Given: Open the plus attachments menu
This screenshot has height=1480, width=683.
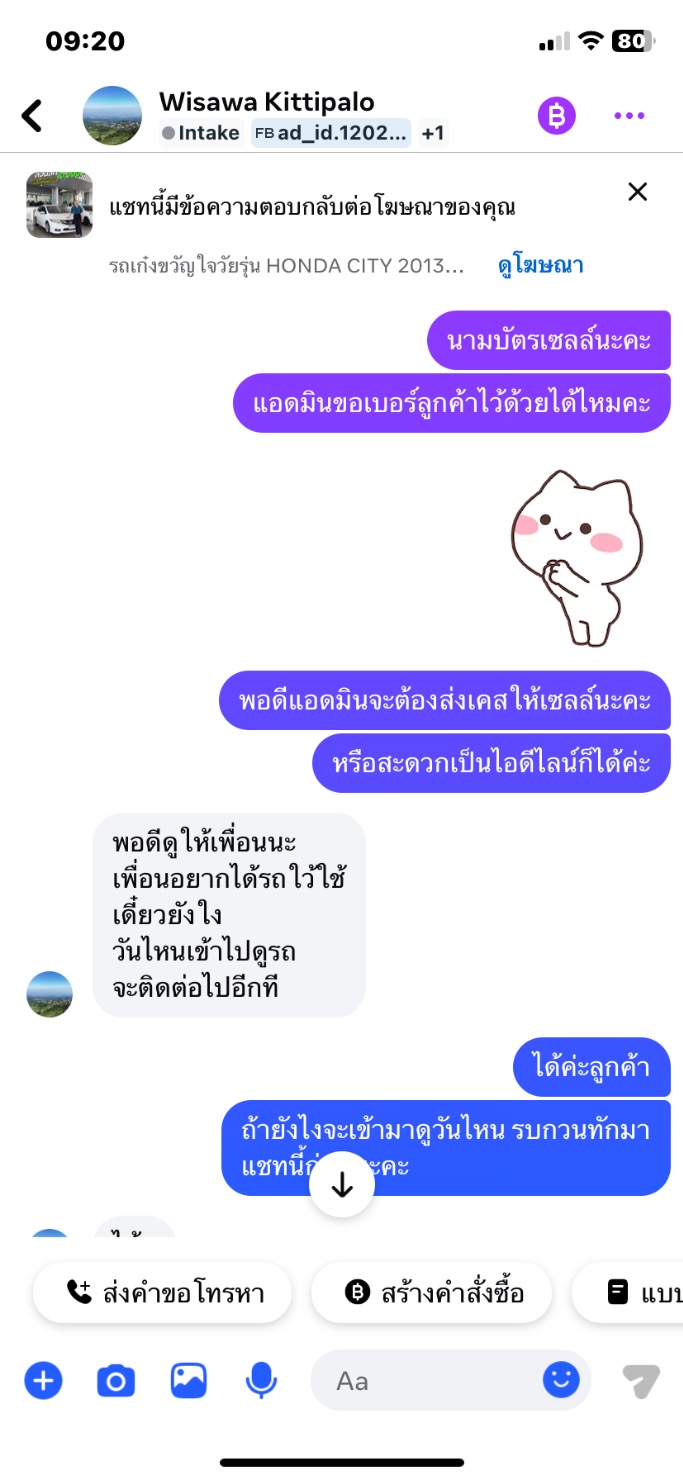Looking at the screenshot, I should (43, 1381).
